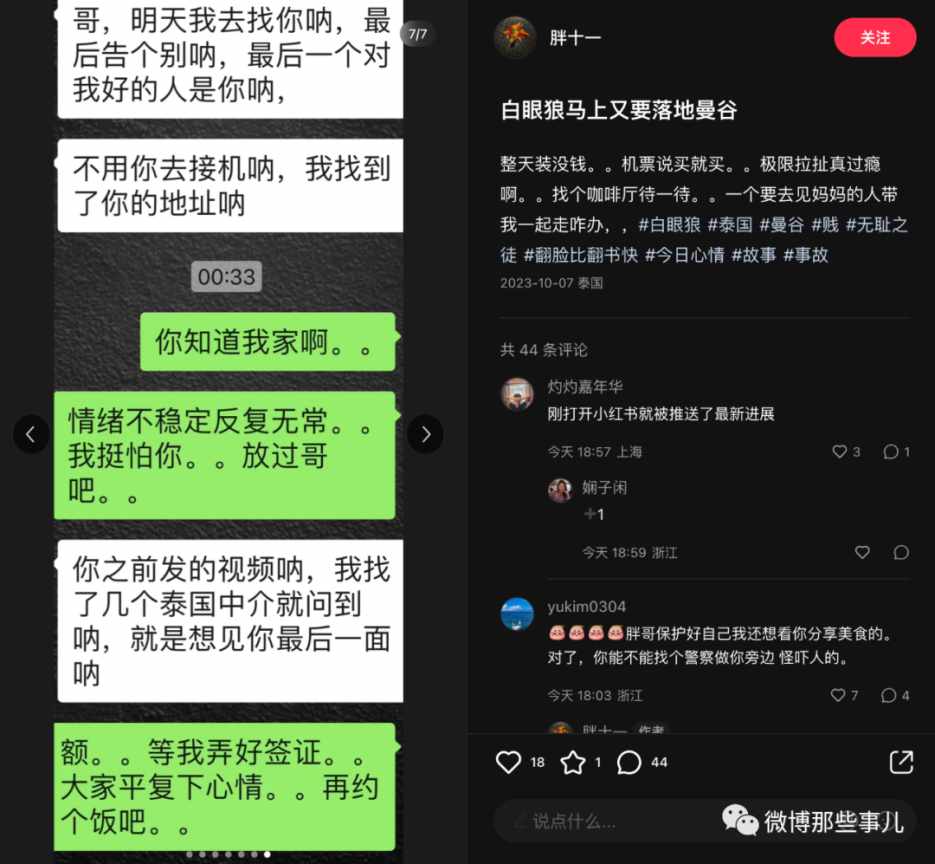Like 娴子闲's reply
The image size is (935, 864).
(862, 552)
